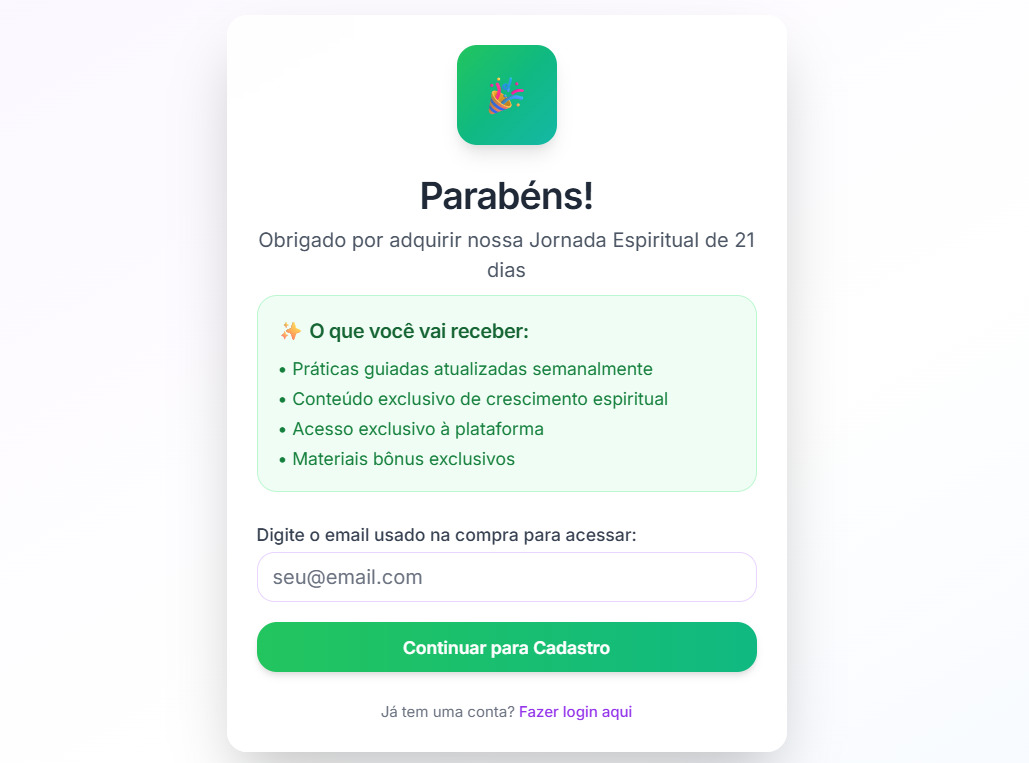Open the Fazer login aqui link
1029x763 pixels.
click(575, 712)
